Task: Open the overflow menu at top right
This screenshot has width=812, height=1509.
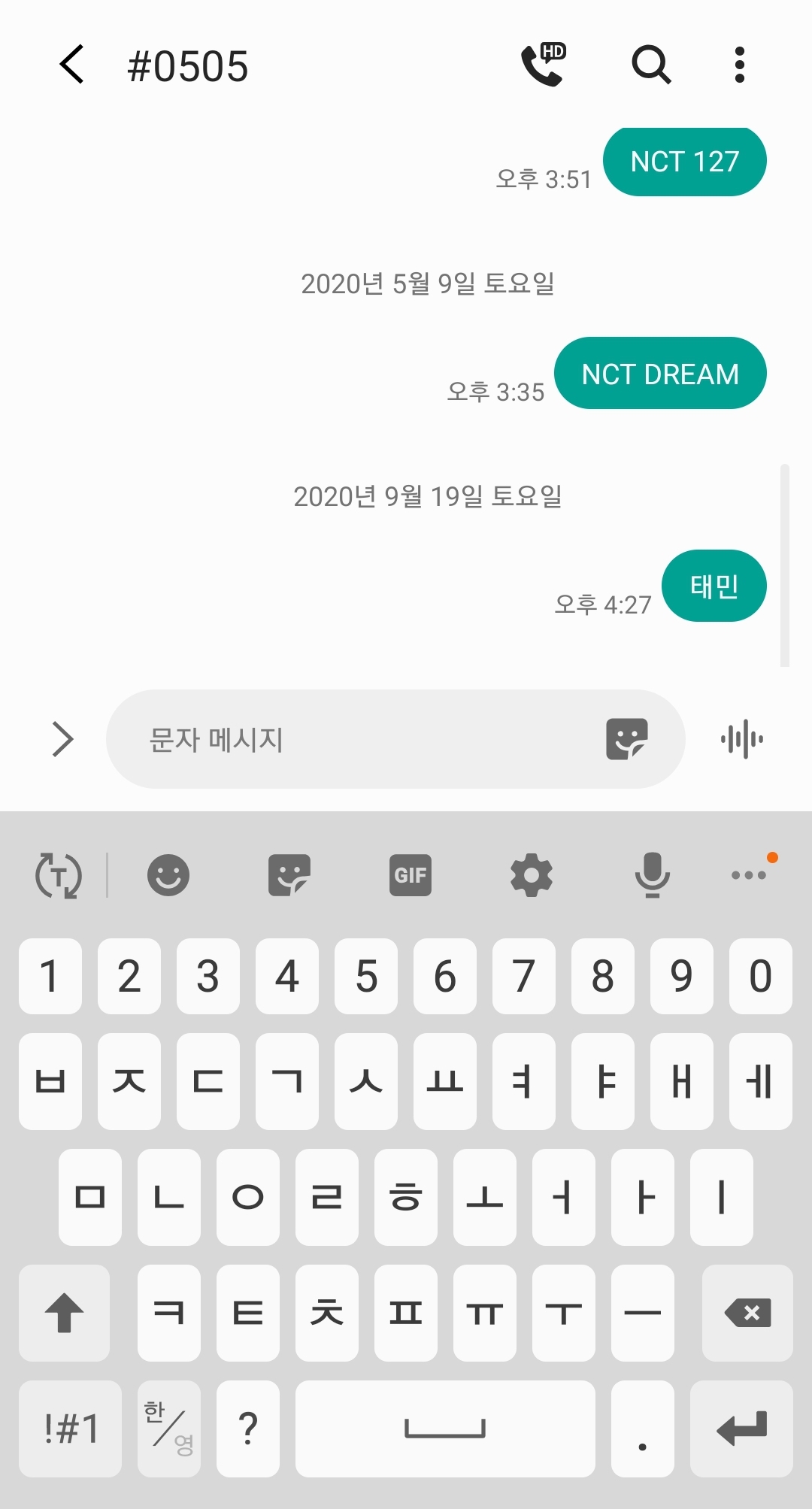Action: click(739, 64)
